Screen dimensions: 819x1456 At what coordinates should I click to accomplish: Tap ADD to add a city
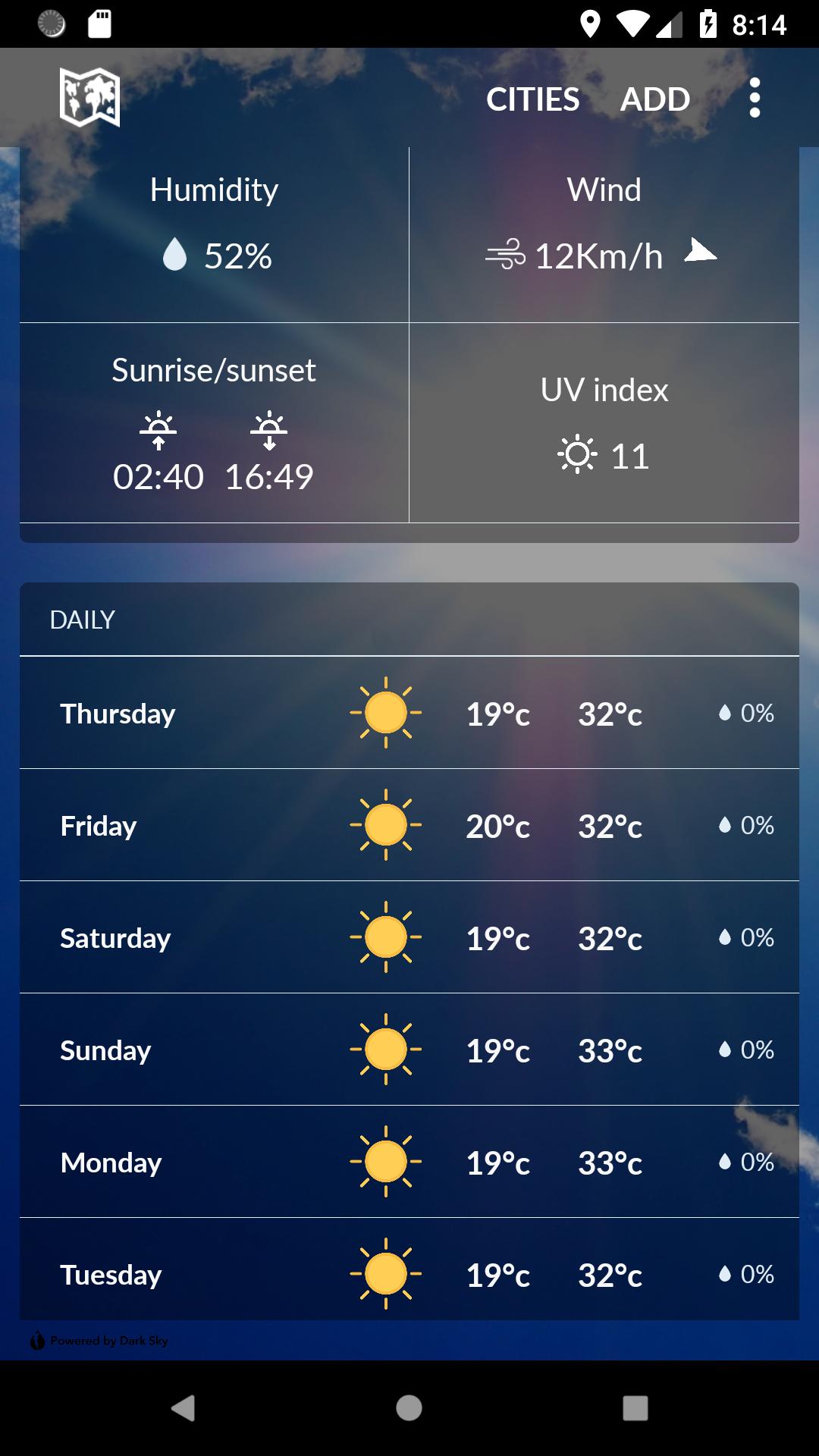click(x=655, y=99)
